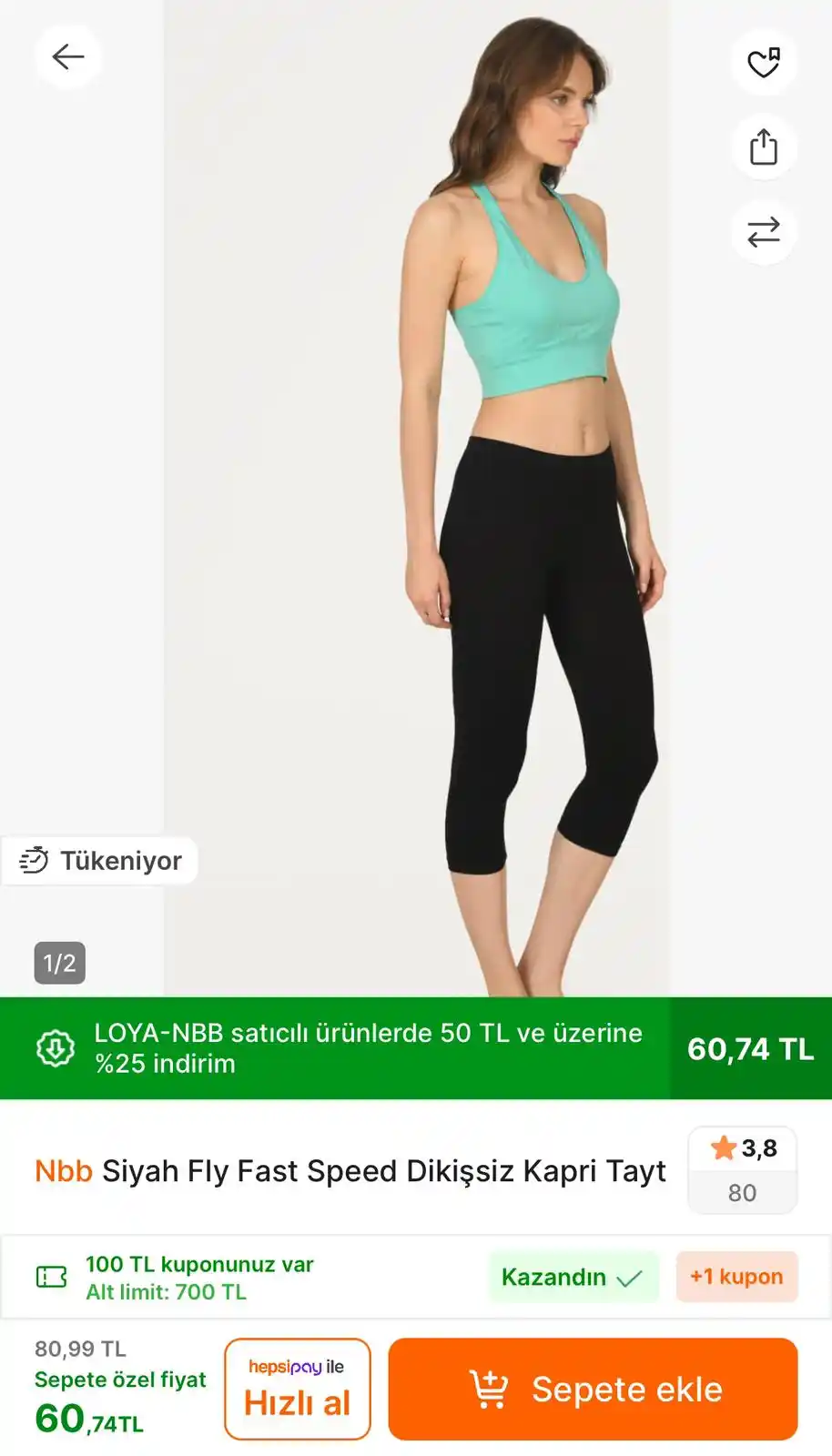Add the product with Sepete ekle
832x1456 pixels.
[593, 1389]
